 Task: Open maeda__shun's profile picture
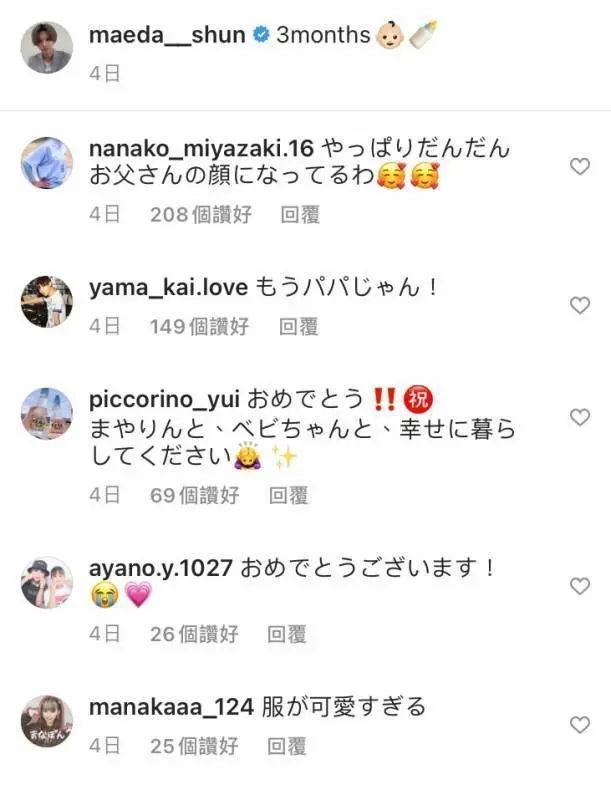(x=47, y=47)
